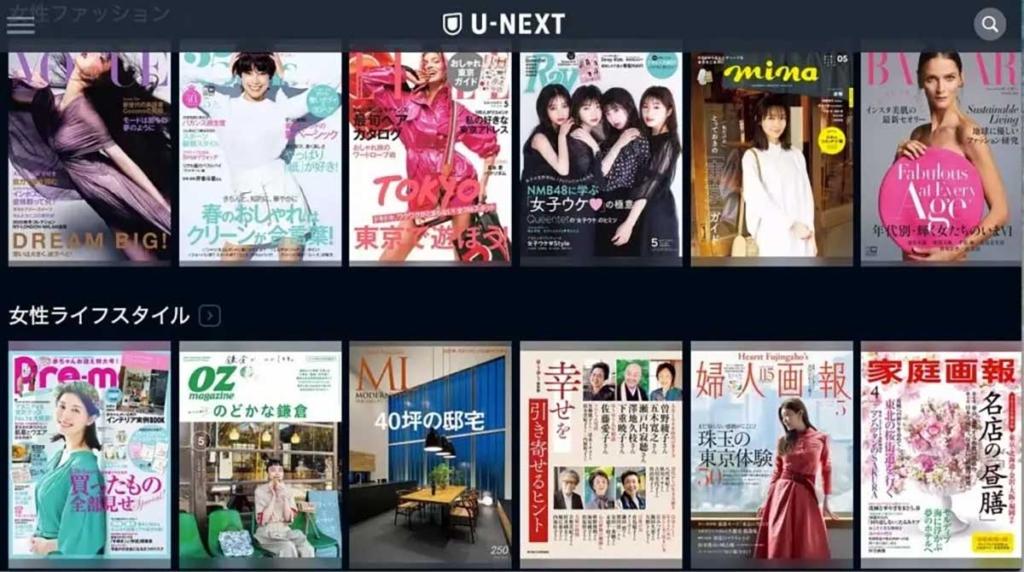Open the Modern Living 40坪の邸宅 magazine
This screenshot has height=572, width=1024.
[430, 452]
